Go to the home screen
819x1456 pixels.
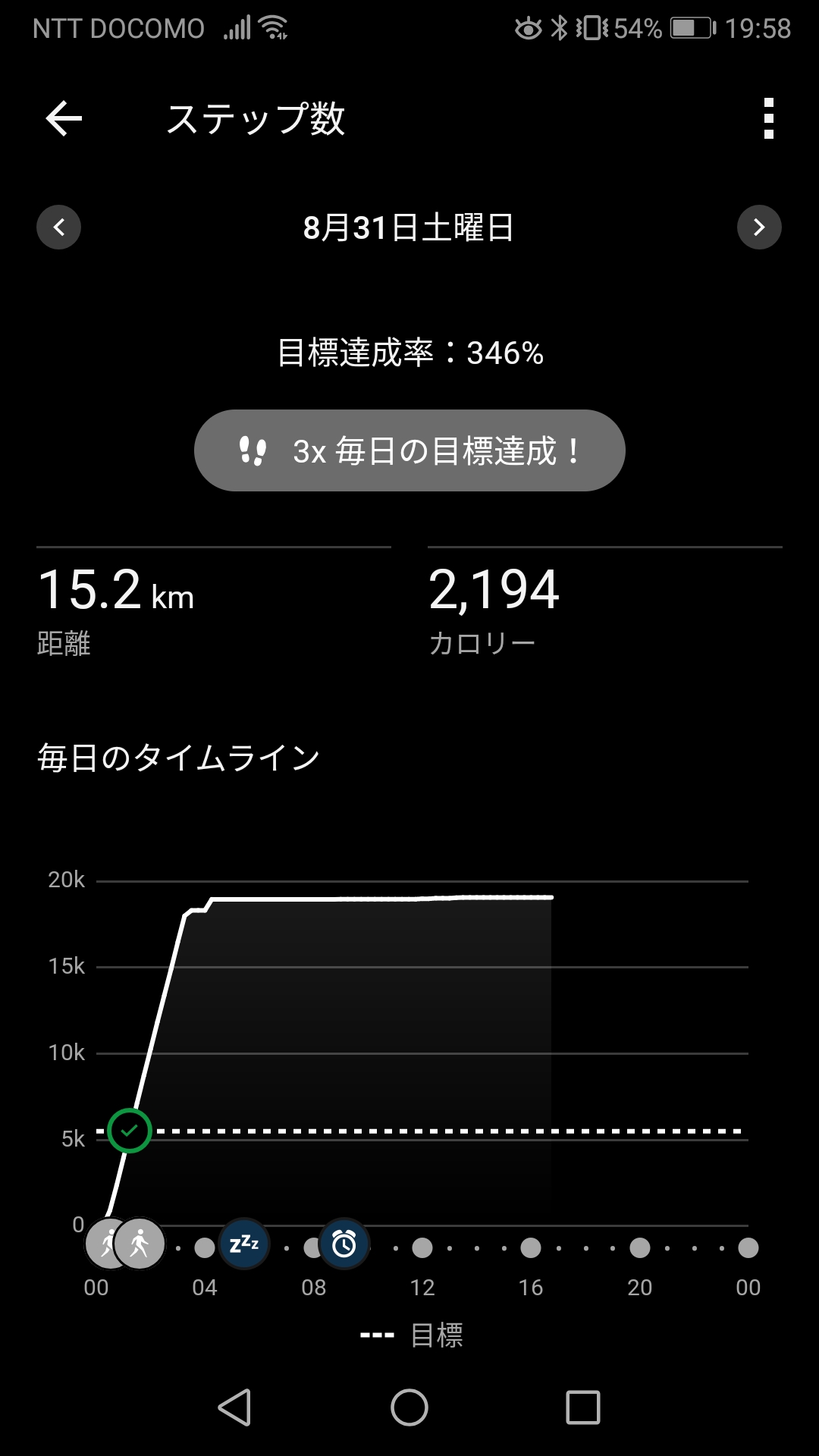coord(409,1407)
